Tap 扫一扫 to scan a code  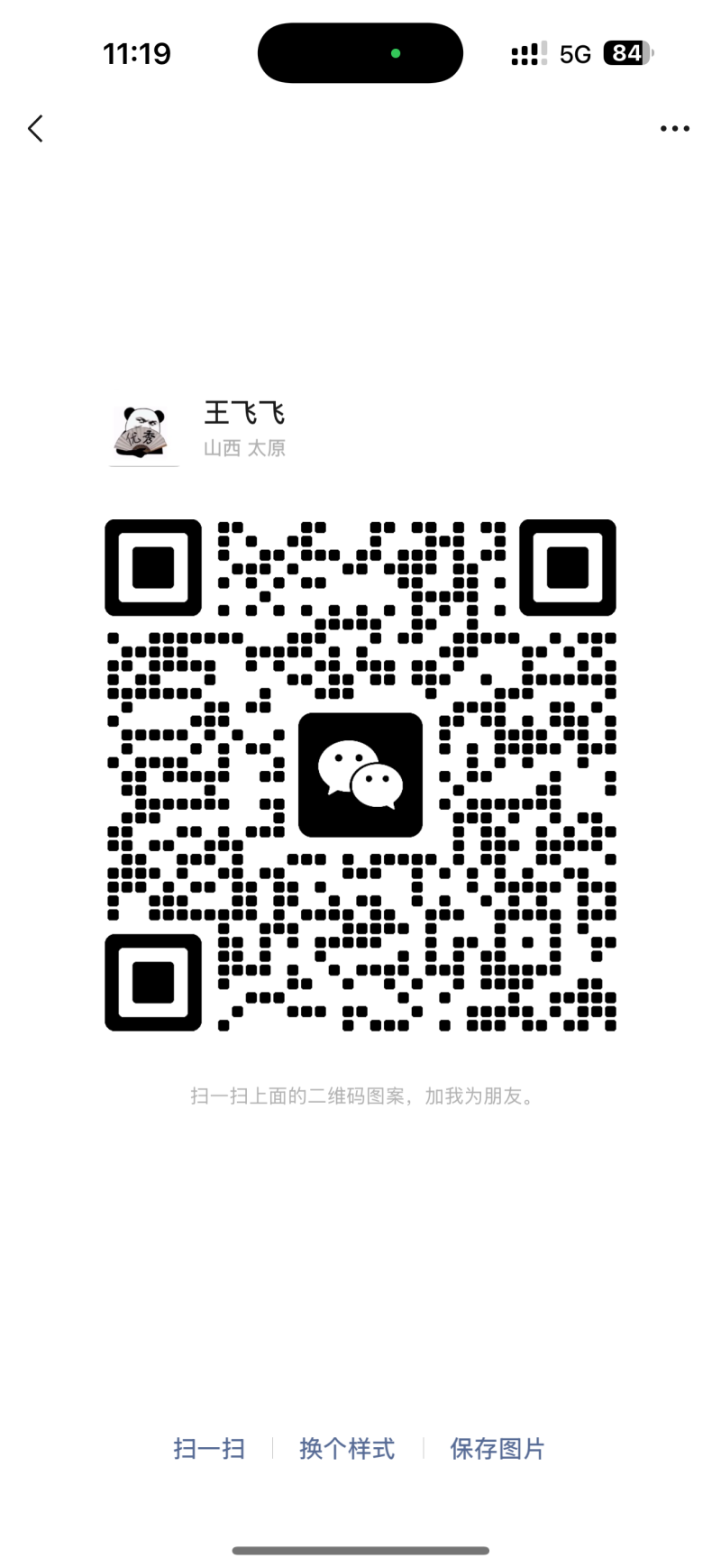coord(209,1448)
